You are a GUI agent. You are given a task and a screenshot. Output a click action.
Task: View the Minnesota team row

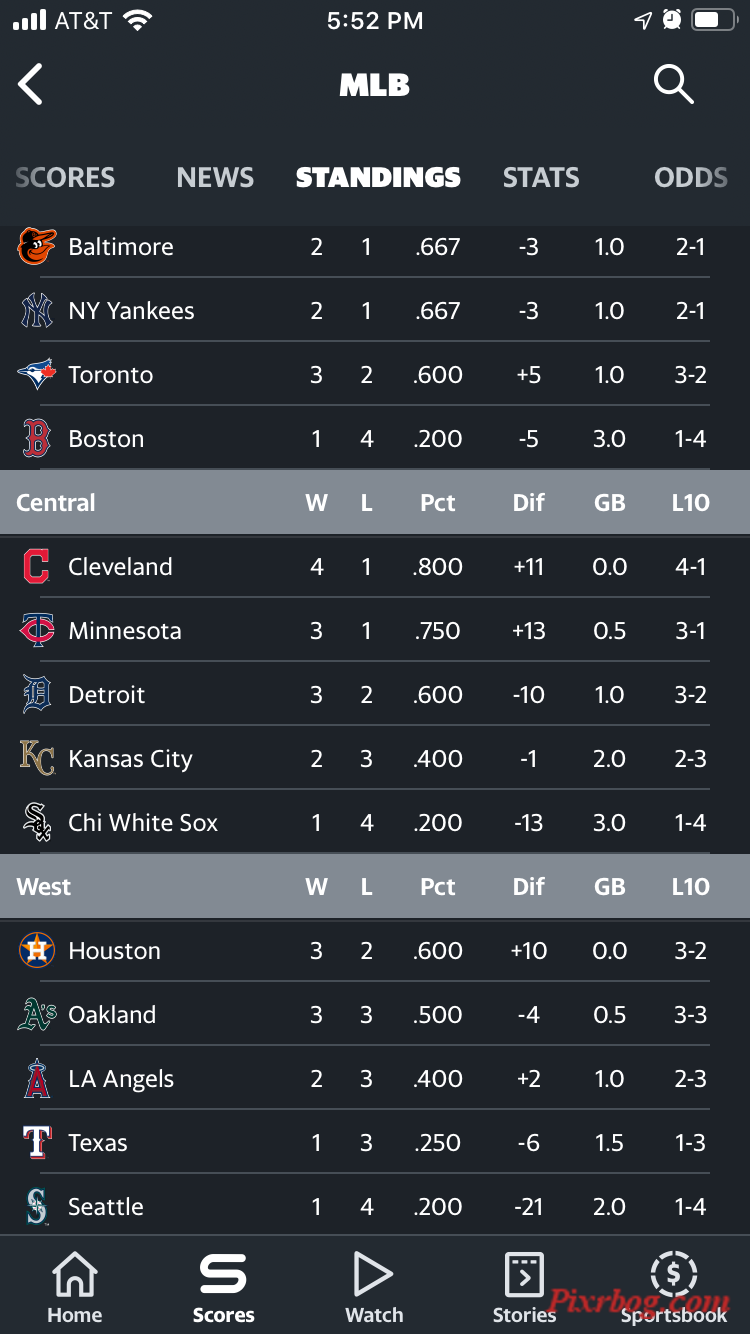pos(375,631)
